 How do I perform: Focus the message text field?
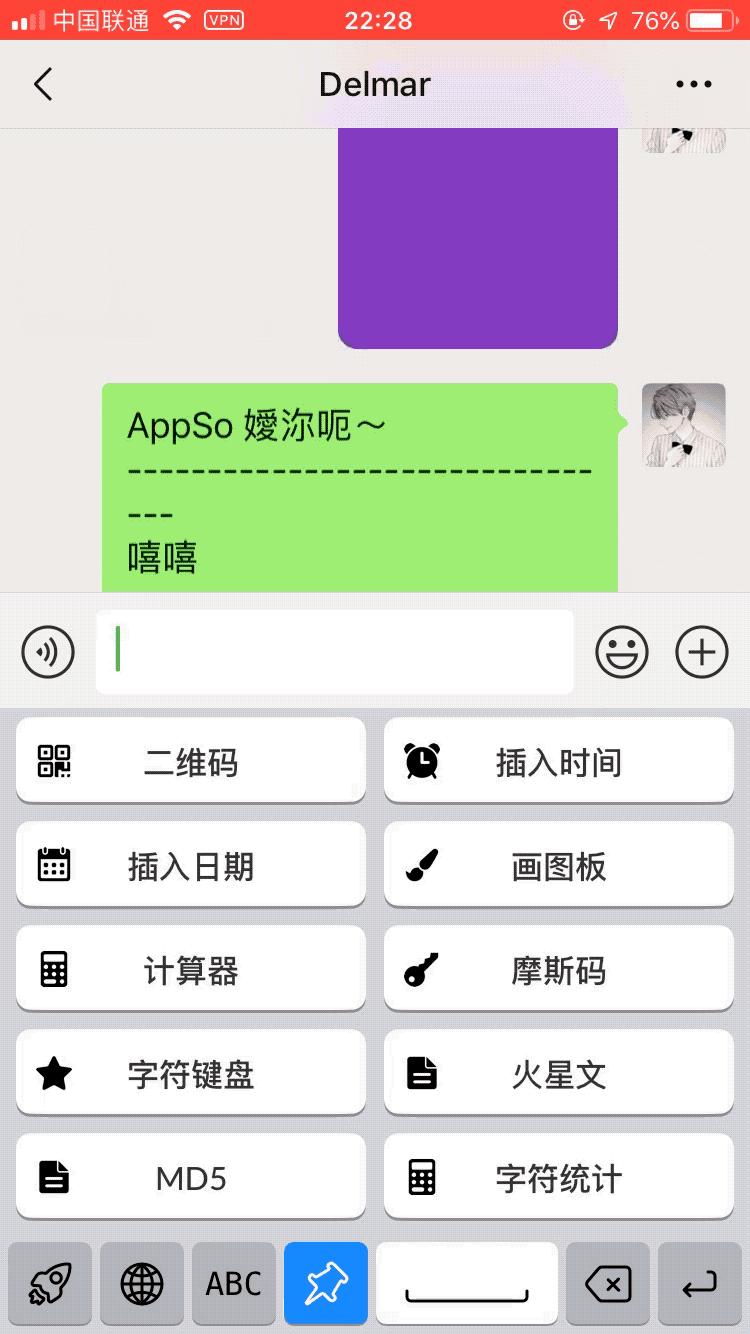click(335, 652)
